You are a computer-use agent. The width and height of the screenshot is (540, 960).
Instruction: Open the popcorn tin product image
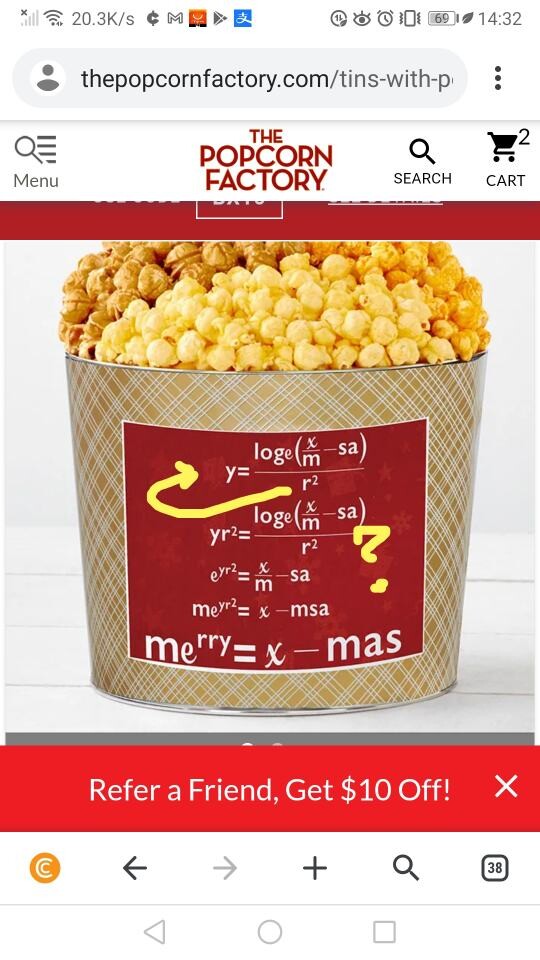(x=270, y=487)
